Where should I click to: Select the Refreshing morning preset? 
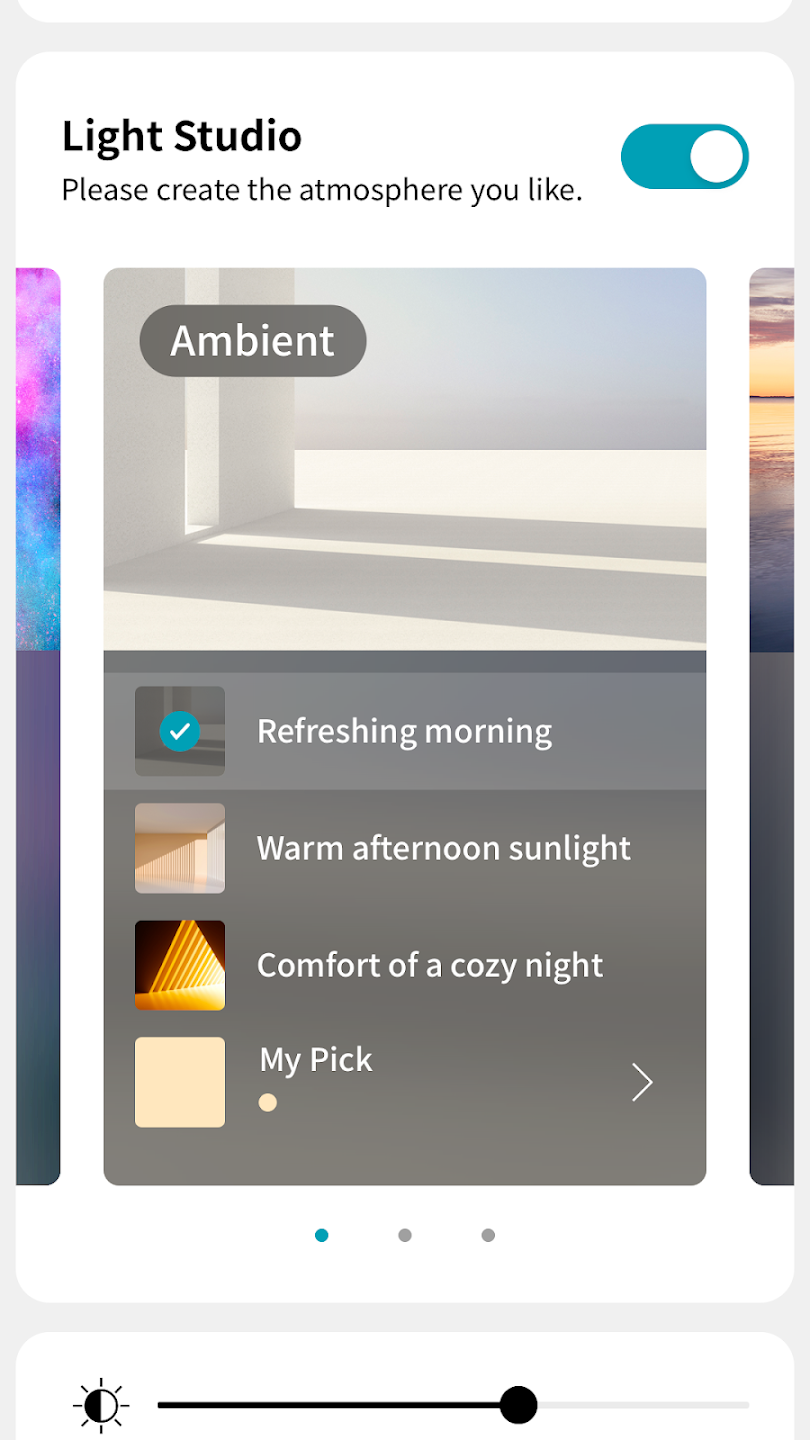pyautogui.click(x=404, y=732)
